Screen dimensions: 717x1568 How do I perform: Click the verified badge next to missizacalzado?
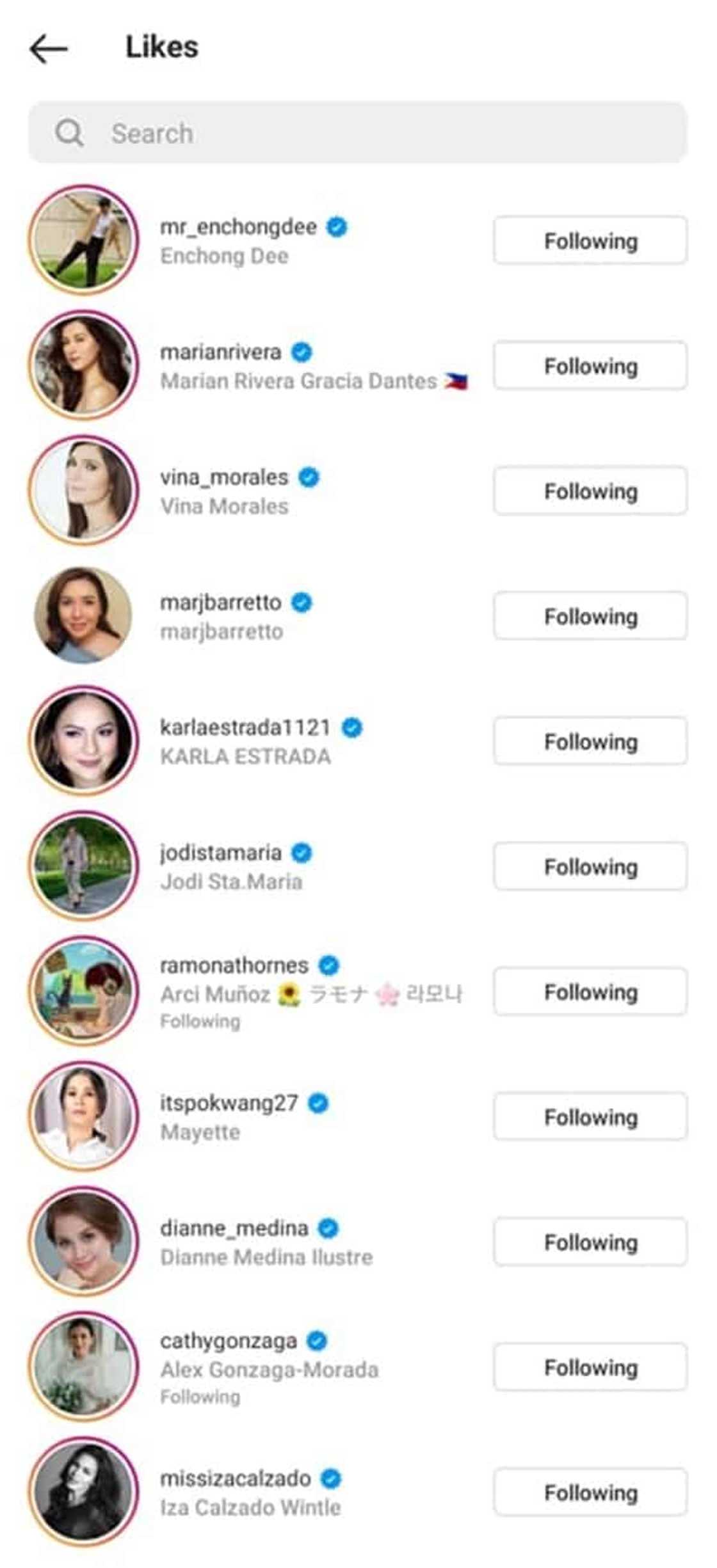[x=333, y=1478]
